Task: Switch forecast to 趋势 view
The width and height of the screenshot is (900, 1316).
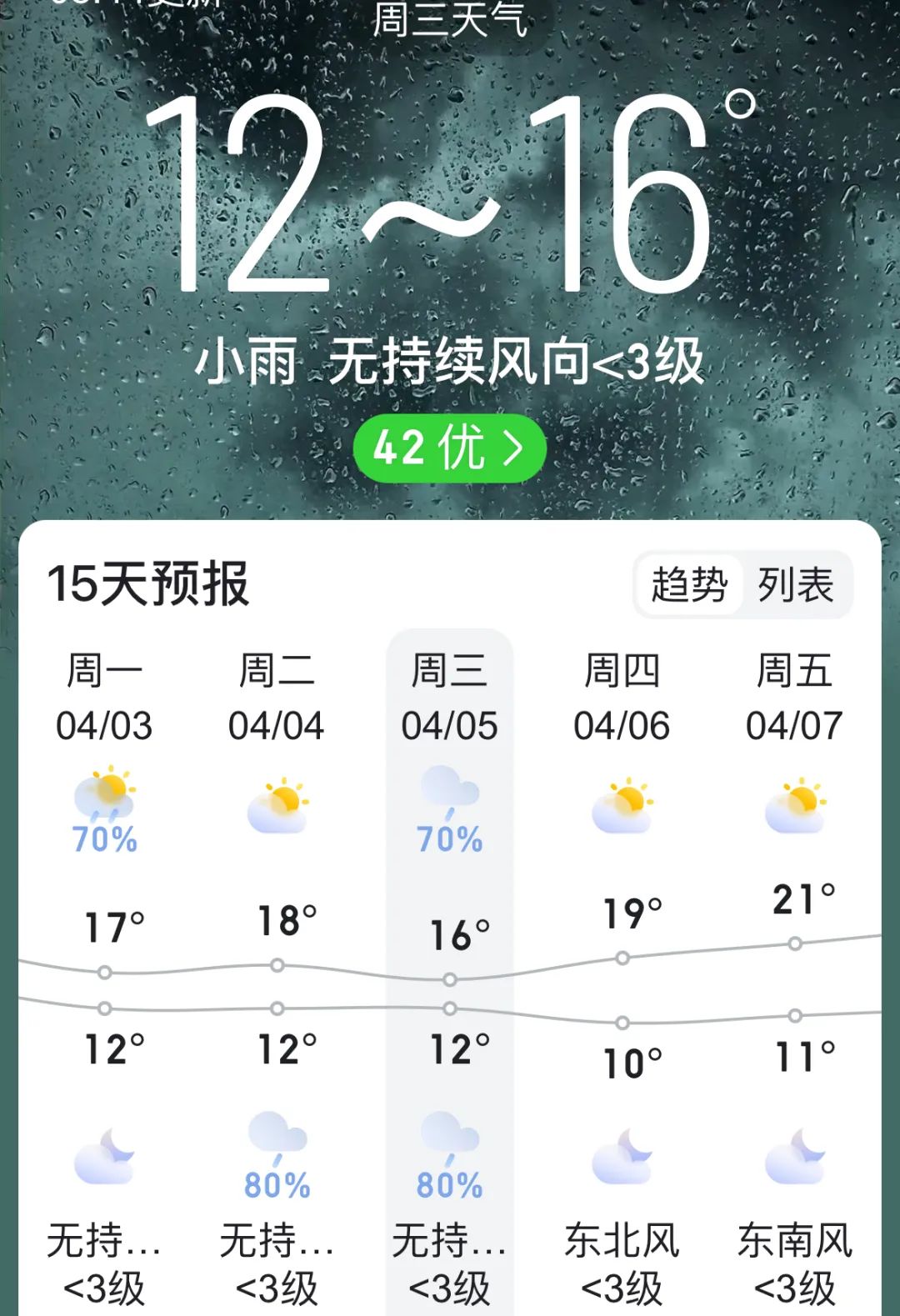Action: [688, 584]
